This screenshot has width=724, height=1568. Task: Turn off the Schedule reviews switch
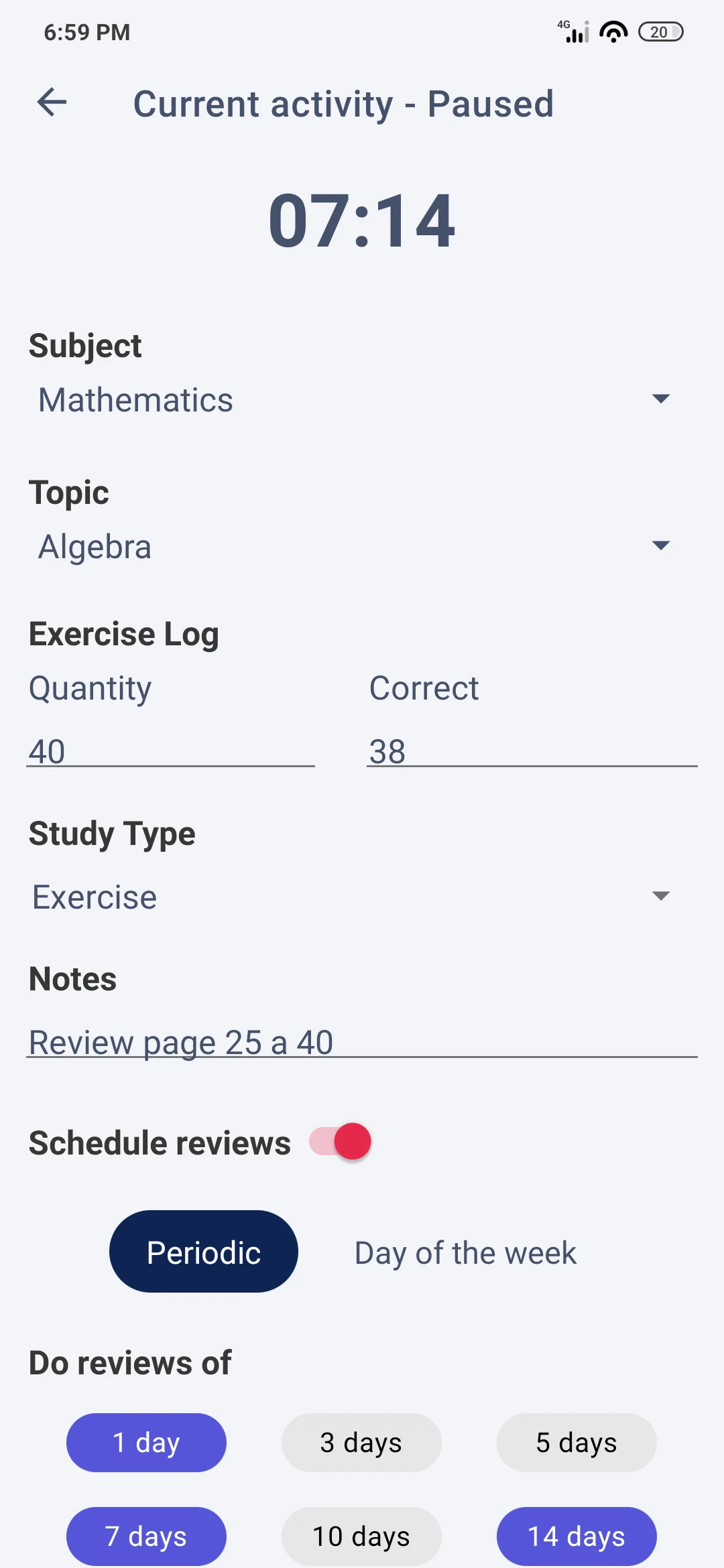point(341,1142)
